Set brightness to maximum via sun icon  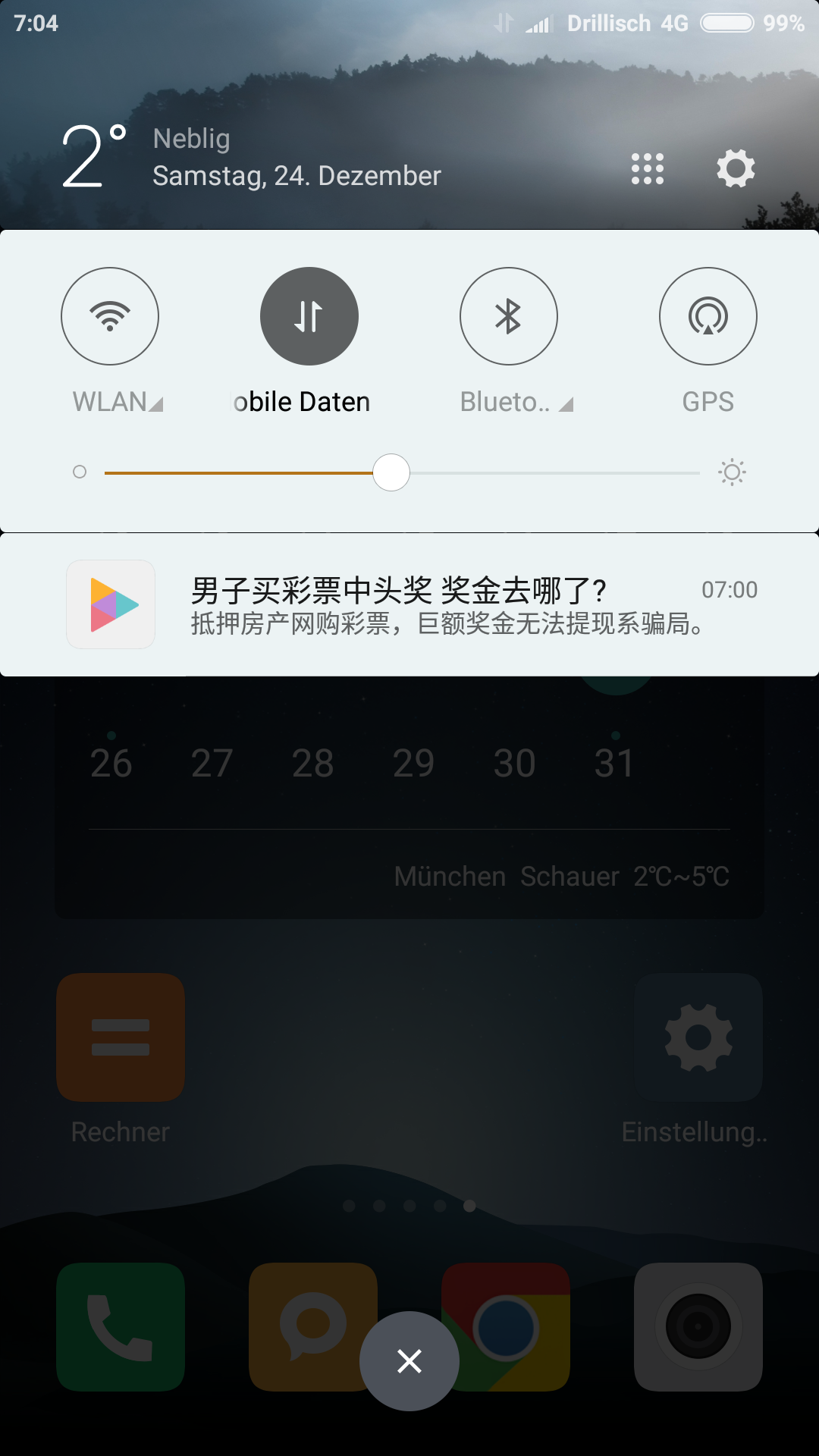[x=732, y=472]
